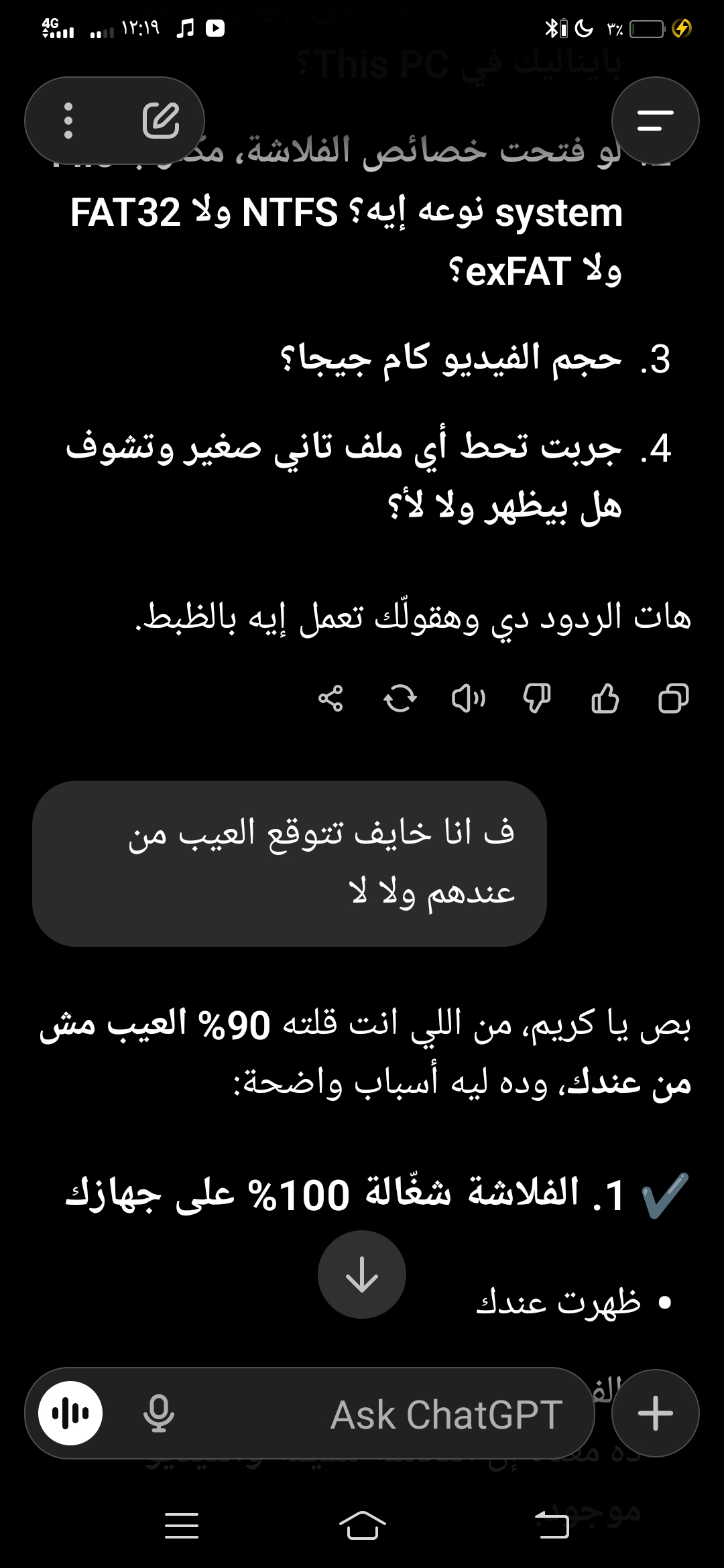Start voice dictation with the microphone
Viewport: 724px width, 1568px height.
pos(159,1413)
